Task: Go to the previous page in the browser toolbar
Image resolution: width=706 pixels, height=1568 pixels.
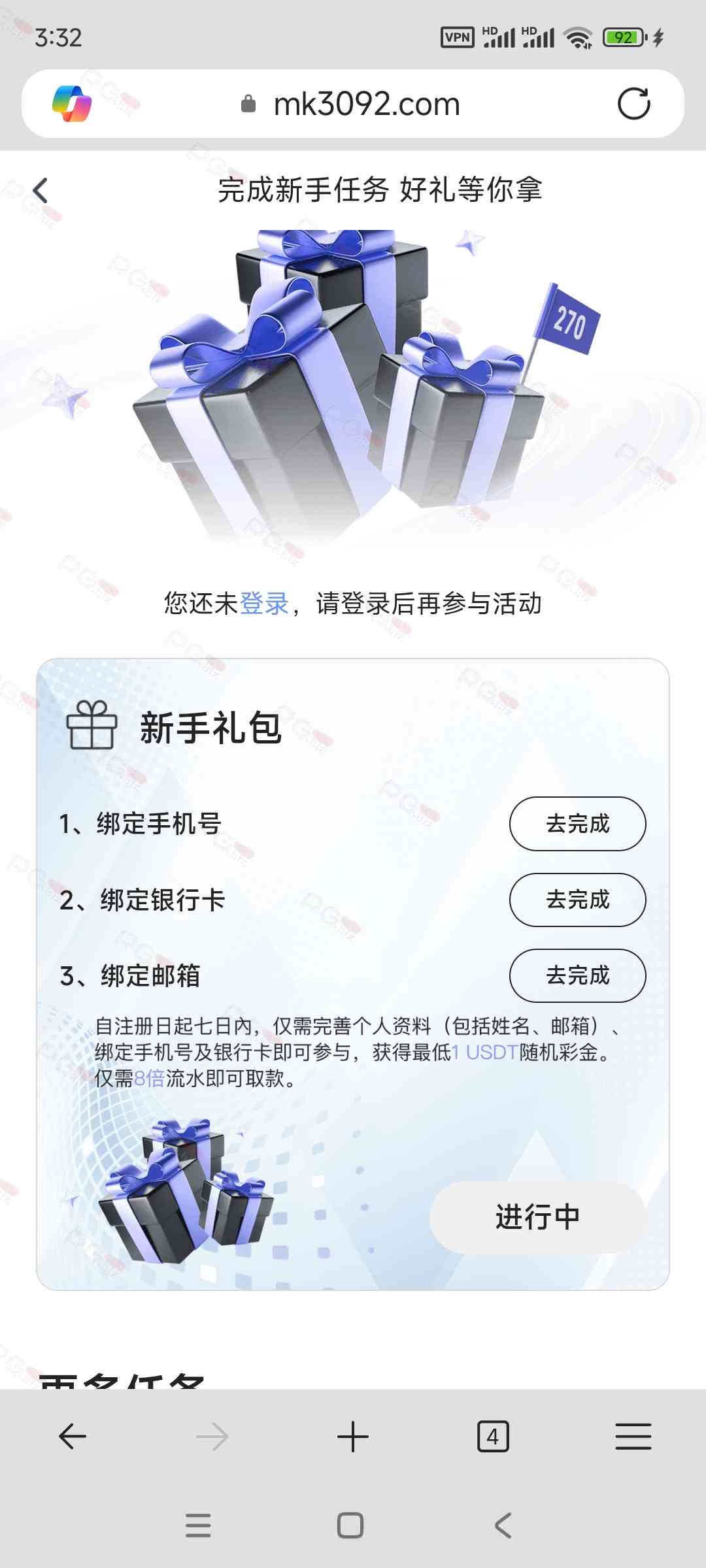Action: [x=73, y=1437]
